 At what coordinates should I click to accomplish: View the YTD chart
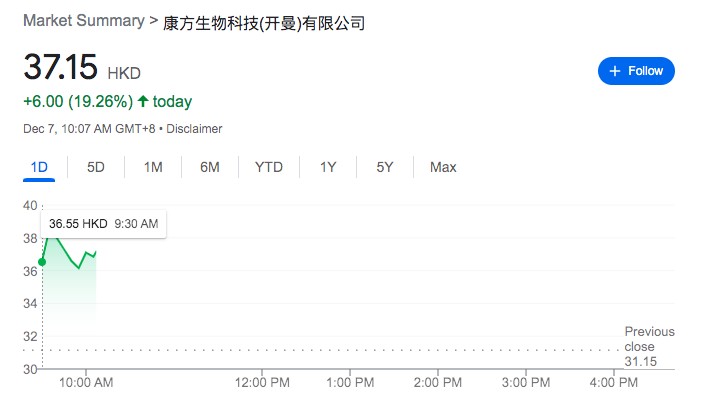[x=268, y=167]
